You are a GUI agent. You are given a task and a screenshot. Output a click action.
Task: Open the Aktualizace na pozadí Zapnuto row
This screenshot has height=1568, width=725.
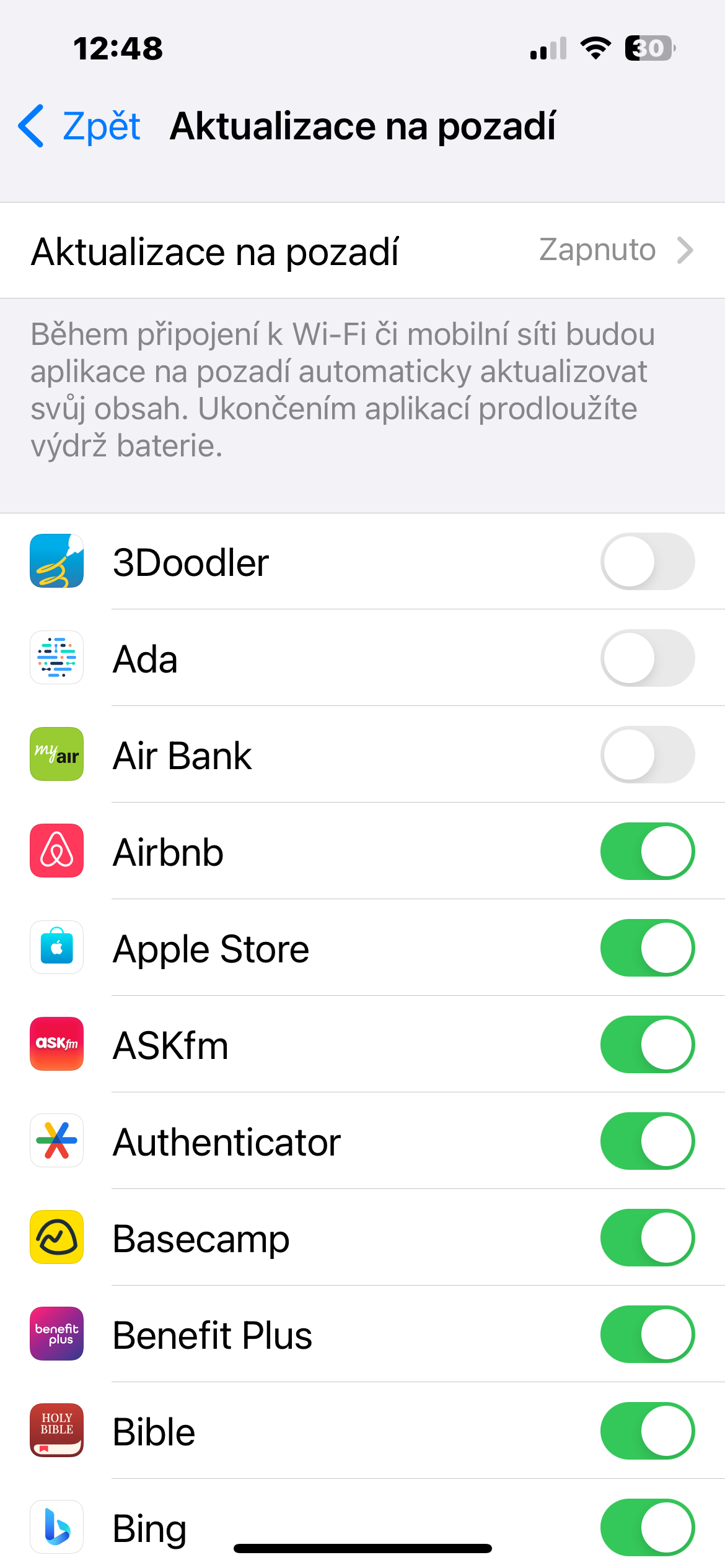click(x=362, y=251)
